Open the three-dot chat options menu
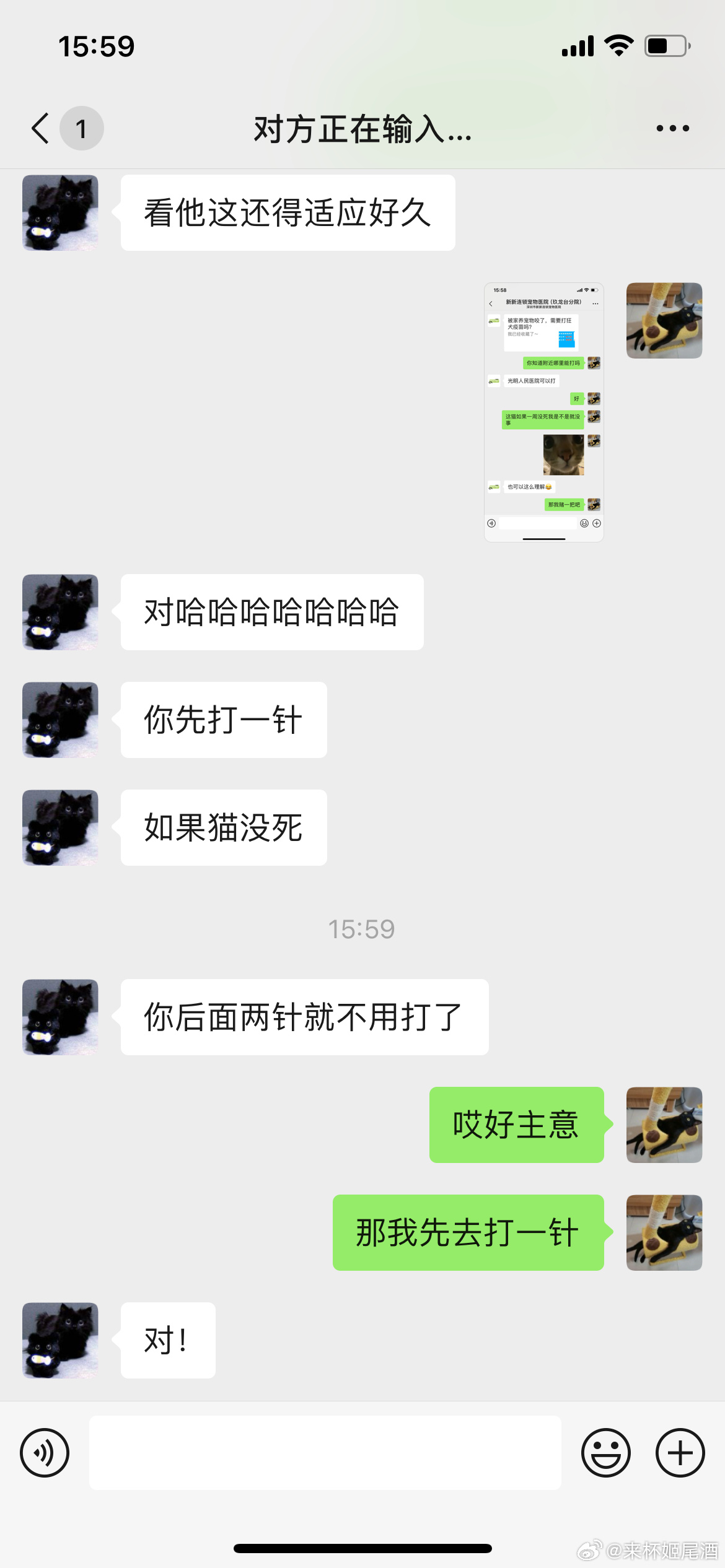 pyautogui.click(x=672, y=128)
